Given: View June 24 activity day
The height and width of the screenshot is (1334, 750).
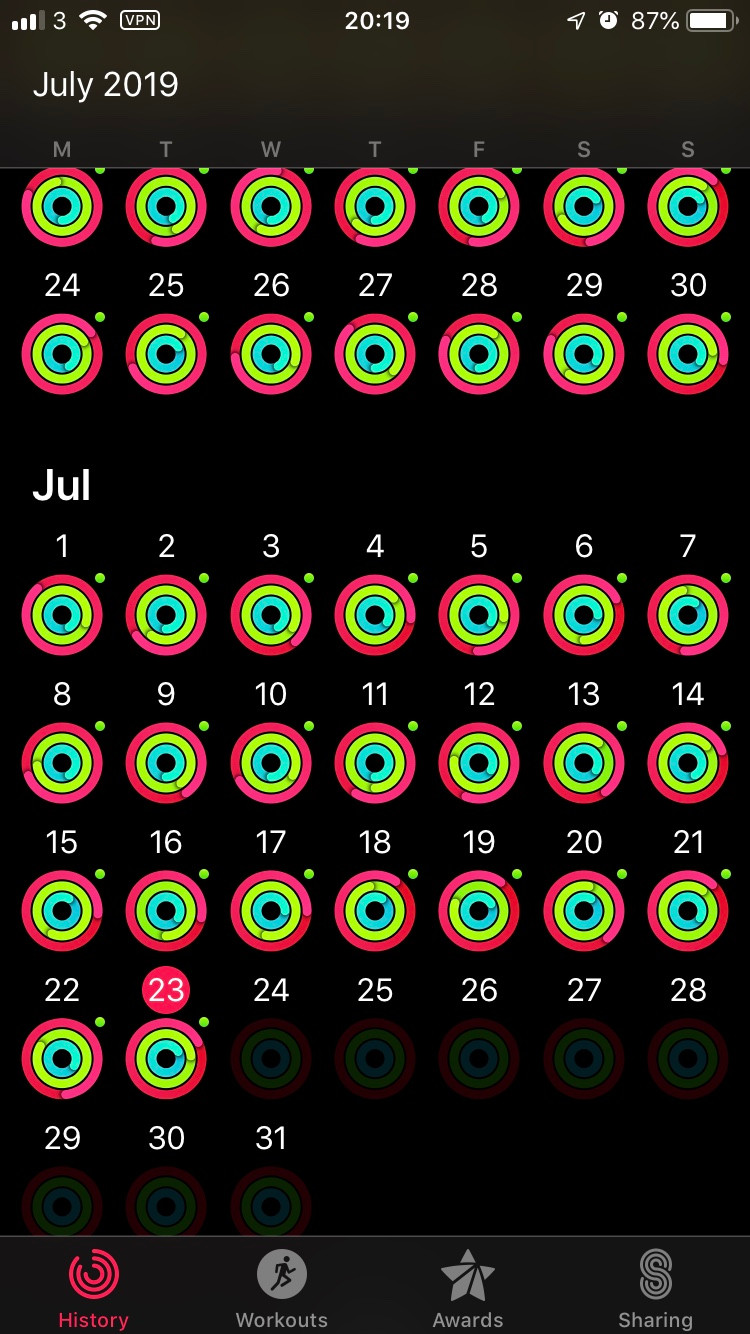Looking at the screenshot, I should coord(62,354).
